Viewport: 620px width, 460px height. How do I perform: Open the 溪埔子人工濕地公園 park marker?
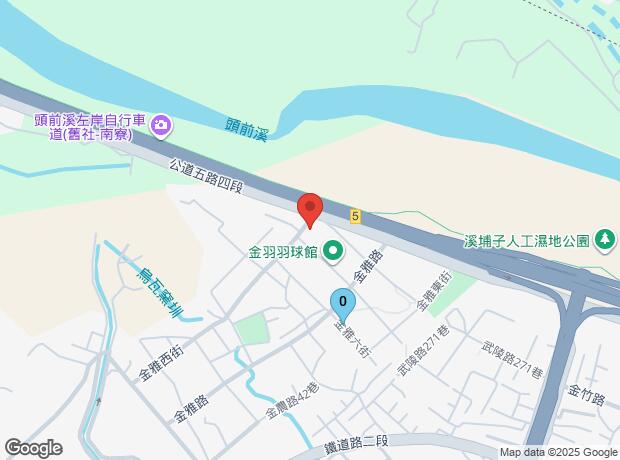click(x=604, y=240)
